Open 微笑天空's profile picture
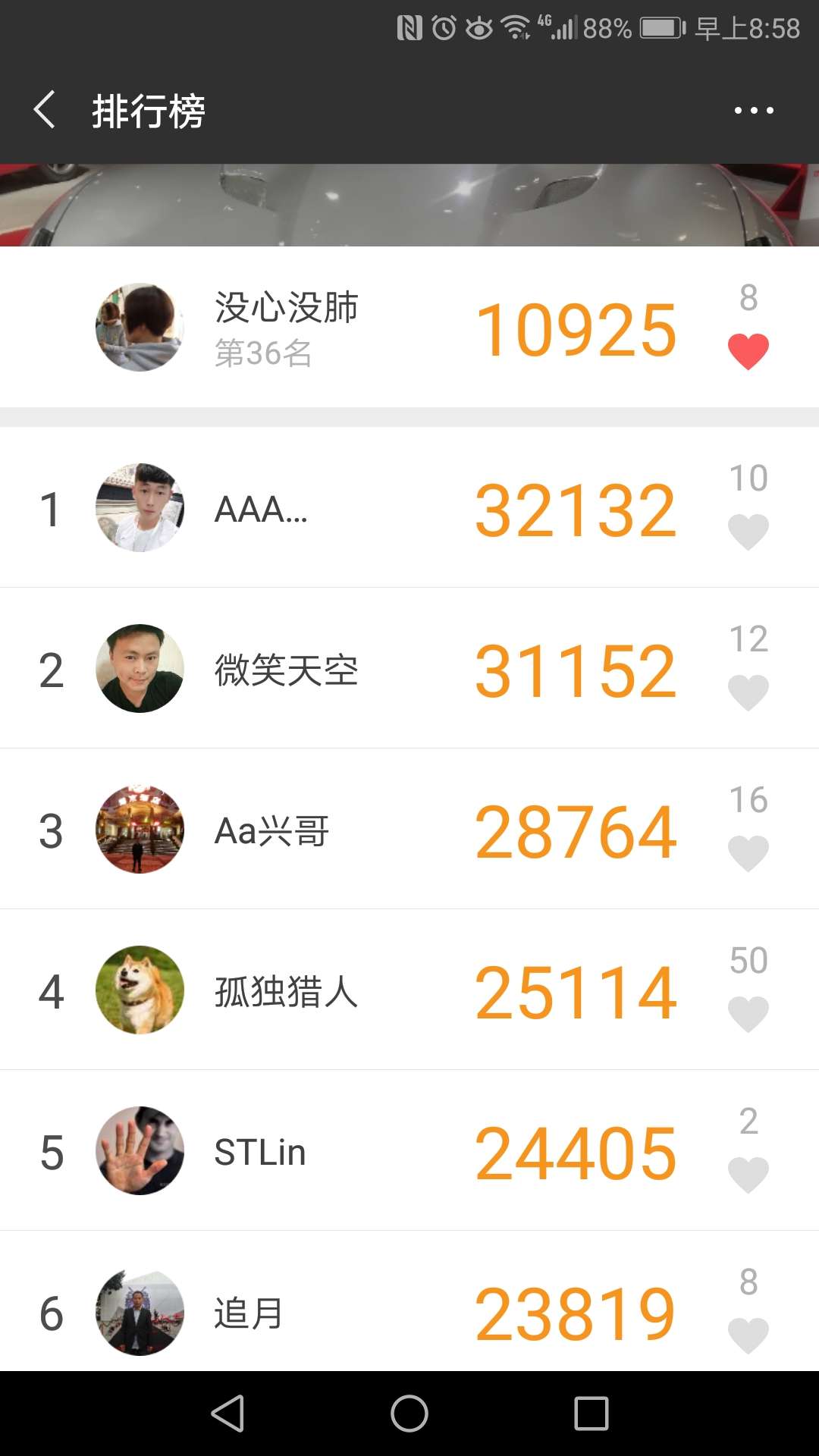819x1456 pixels. coord(140,669)
